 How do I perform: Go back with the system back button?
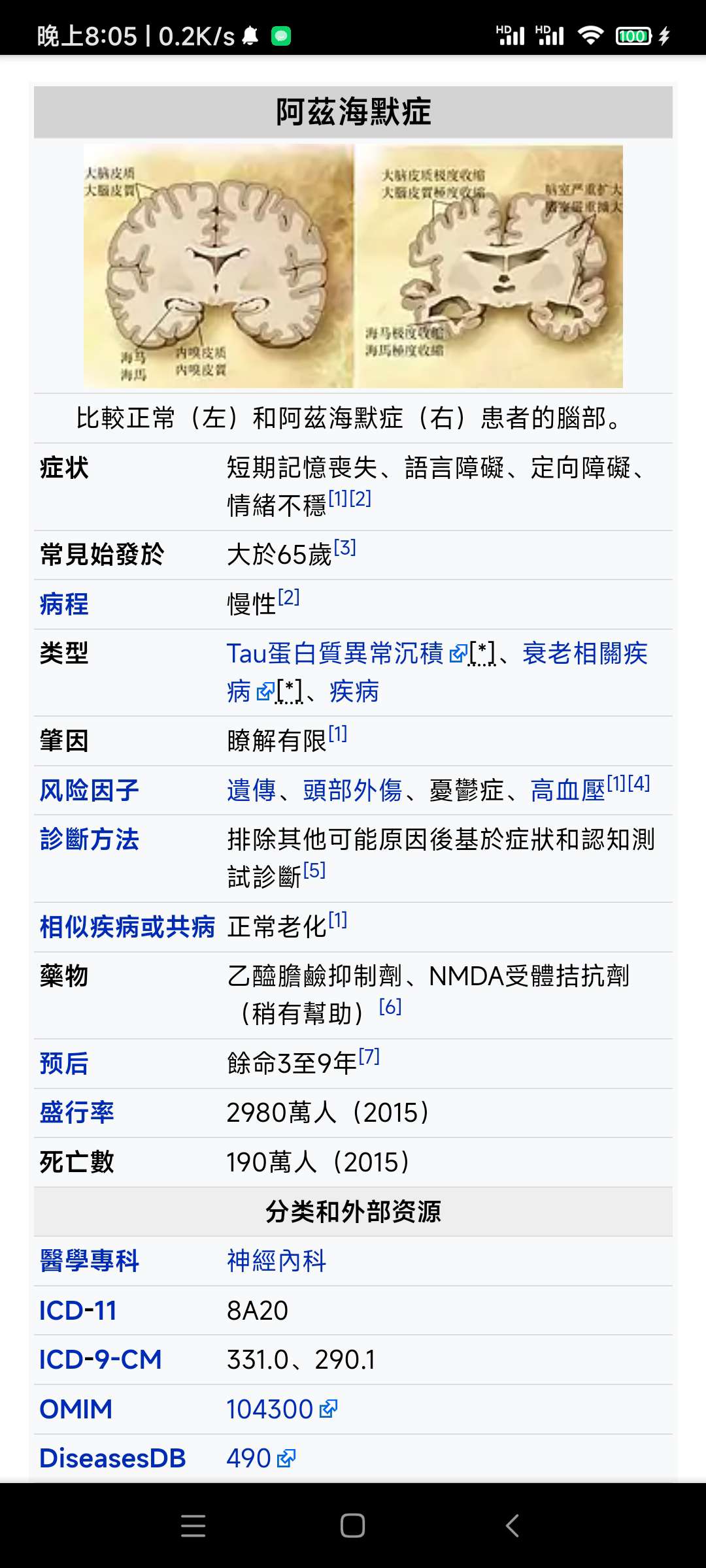click(x=513, y=1526)
